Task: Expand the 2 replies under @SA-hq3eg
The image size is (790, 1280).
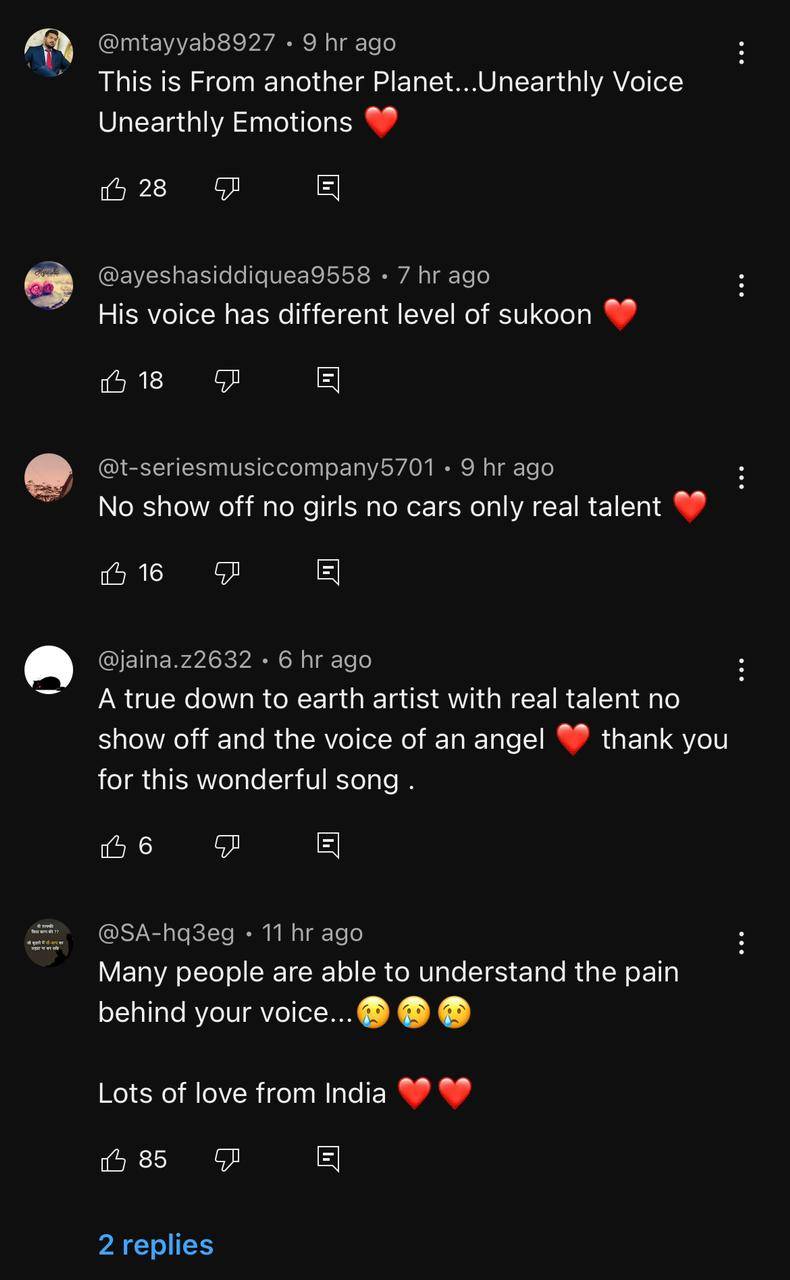Action: tap(156, 1245)
